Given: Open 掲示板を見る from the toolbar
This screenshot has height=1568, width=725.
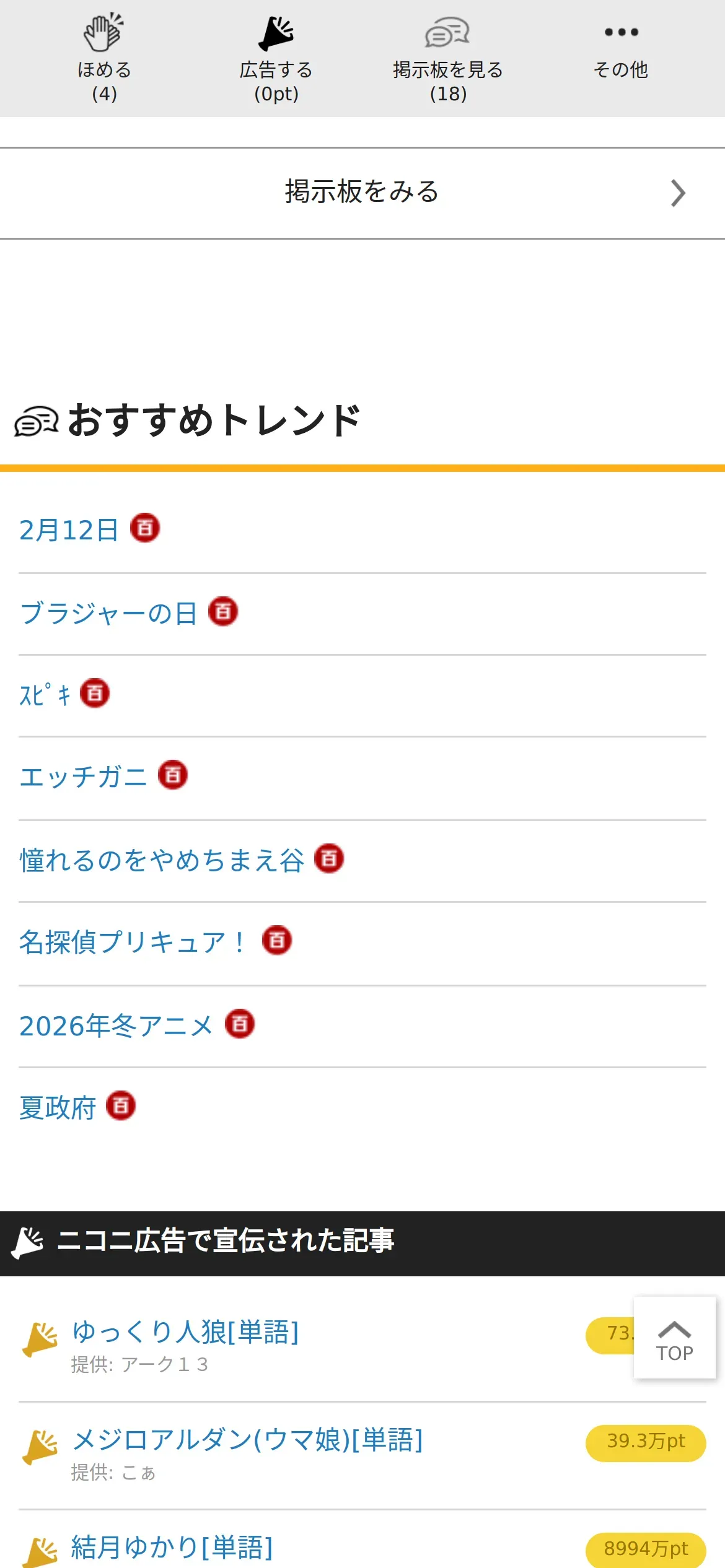Looking at the screenshot, I should 448,58.
